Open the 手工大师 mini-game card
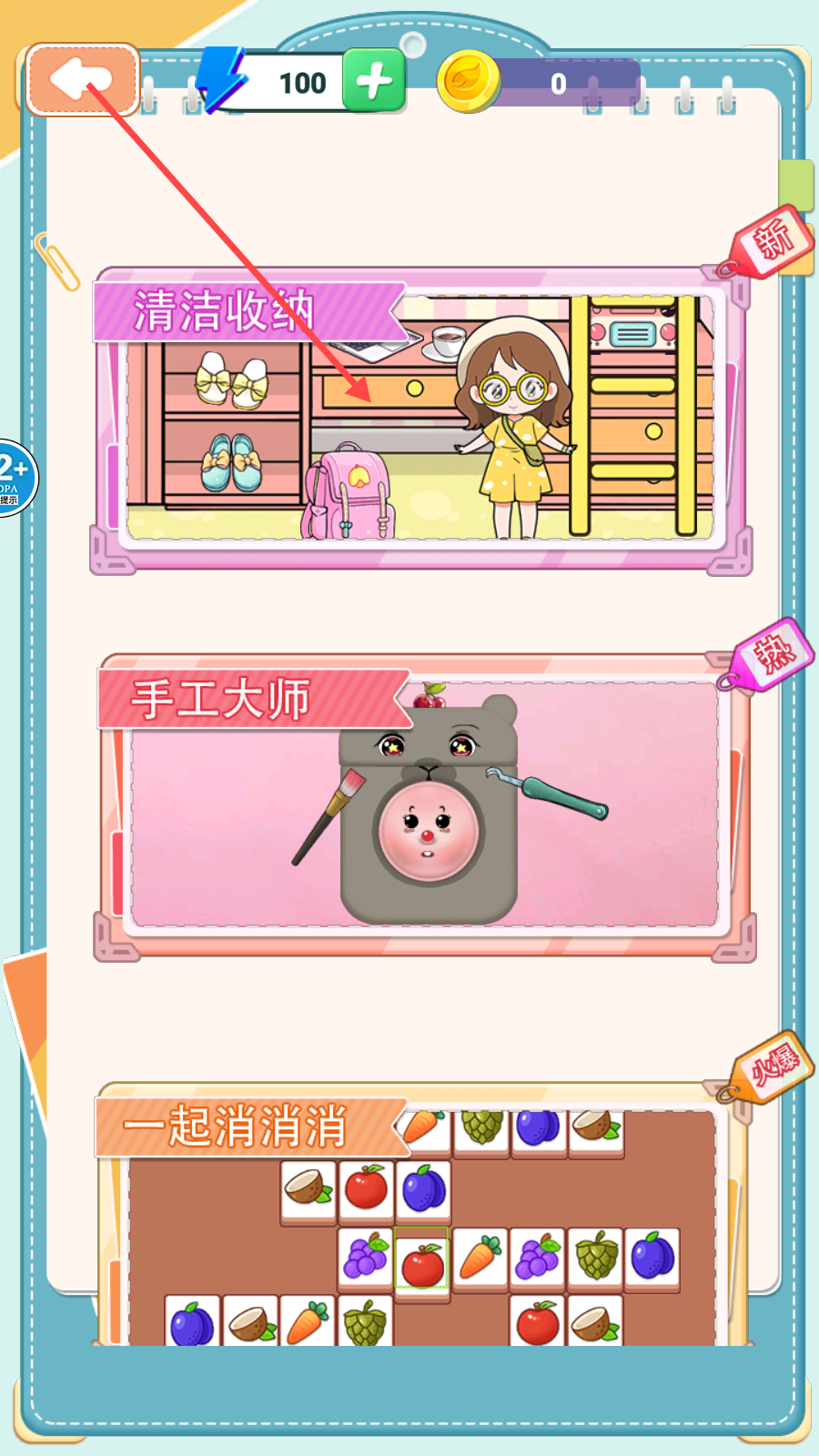 point(424,806)
